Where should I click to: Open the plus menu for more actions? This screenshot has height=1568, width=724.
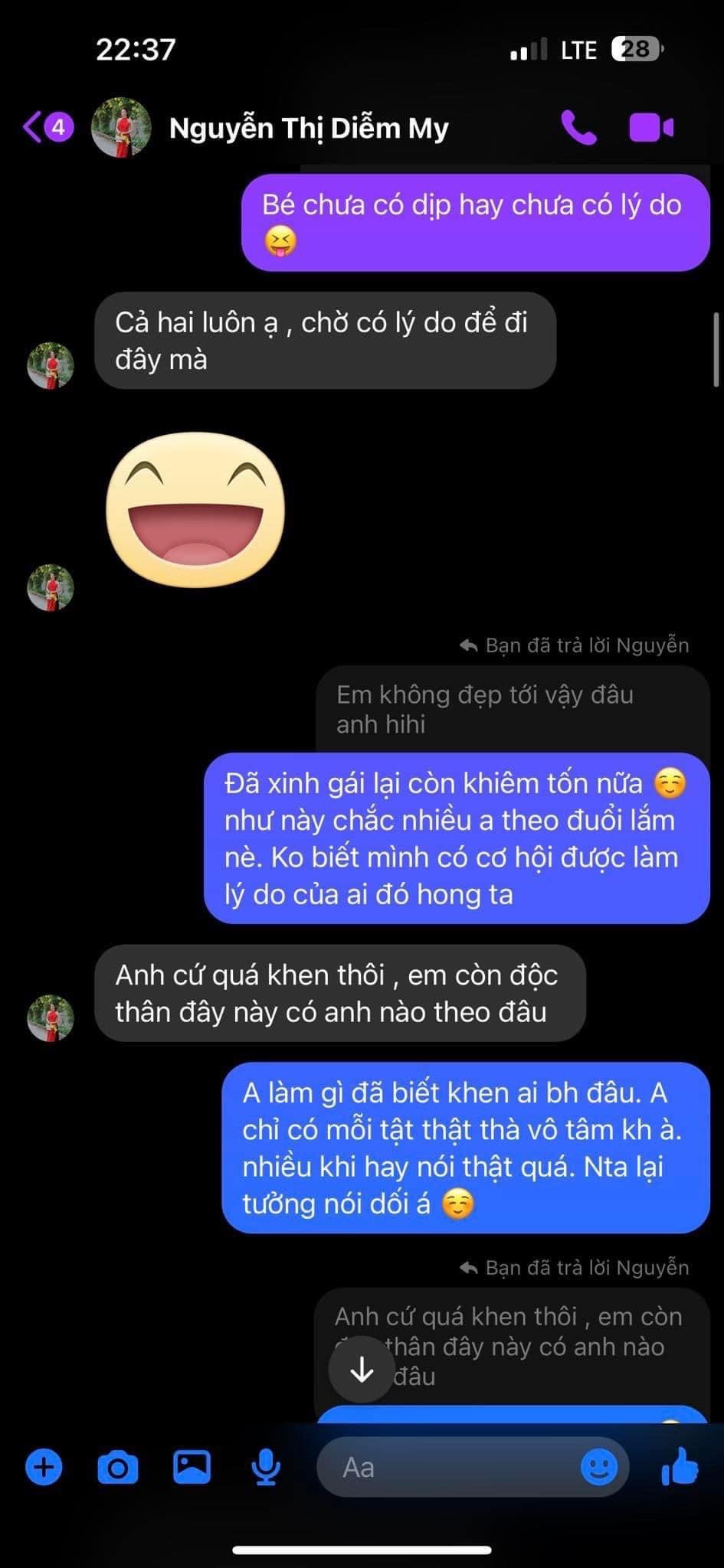click(x=44, y=1468)
